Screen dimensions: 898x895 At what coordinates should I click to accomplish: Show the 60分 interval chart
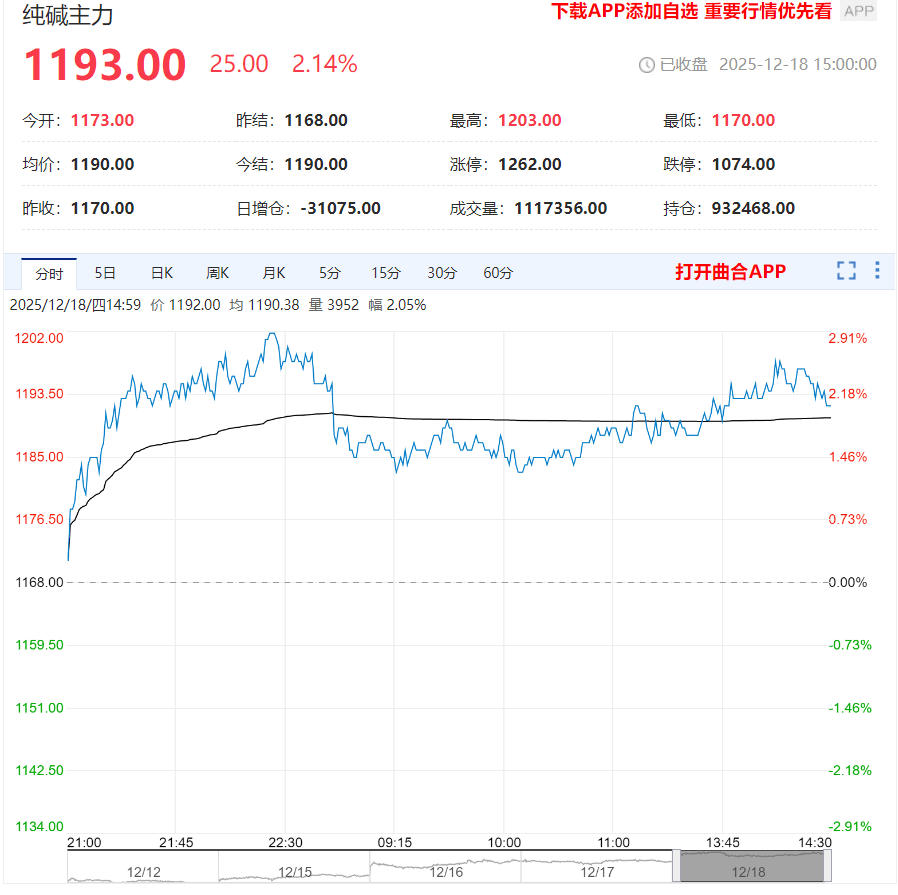click(498, 272)
